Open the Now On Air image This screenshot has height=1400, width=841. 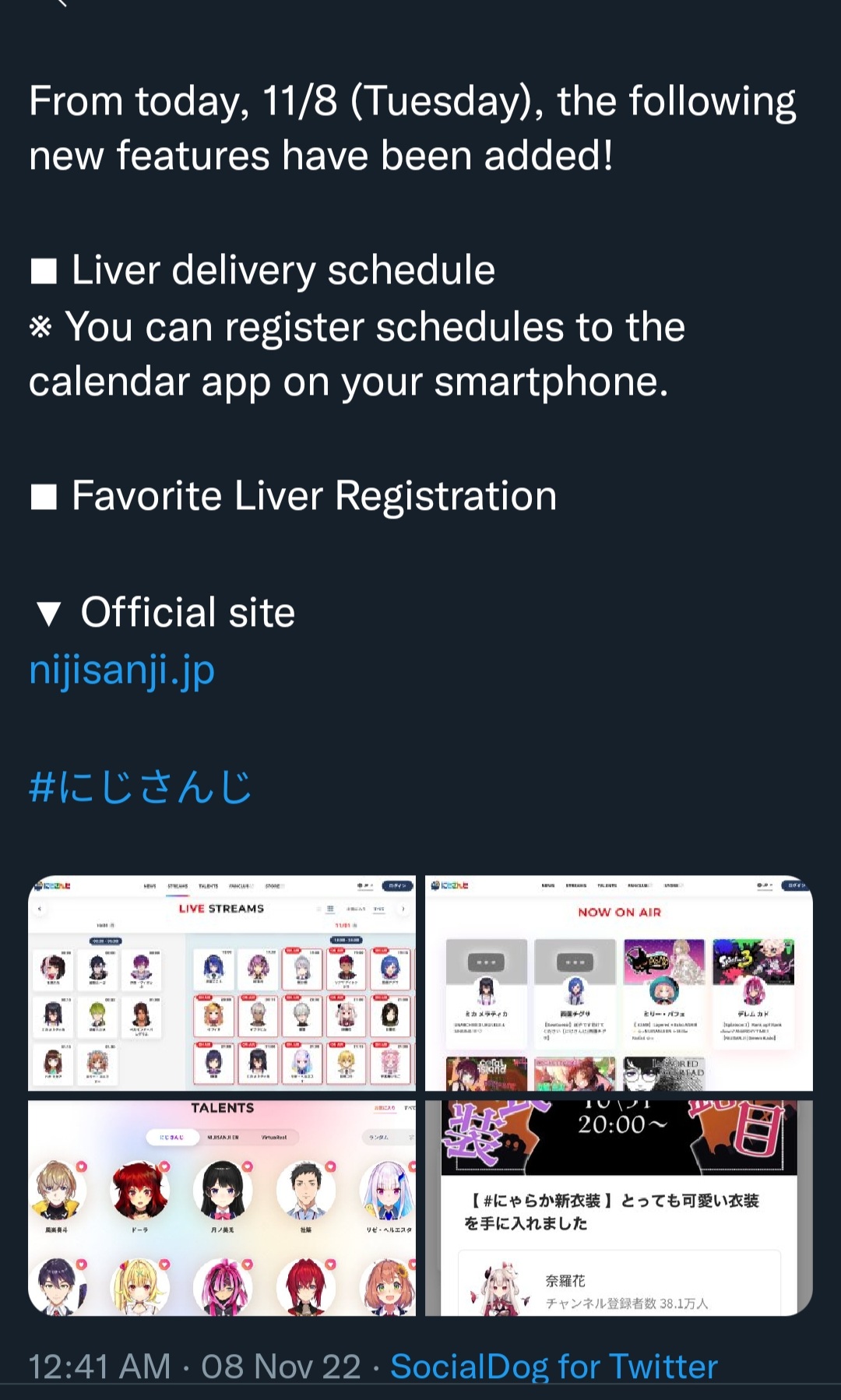619,983
